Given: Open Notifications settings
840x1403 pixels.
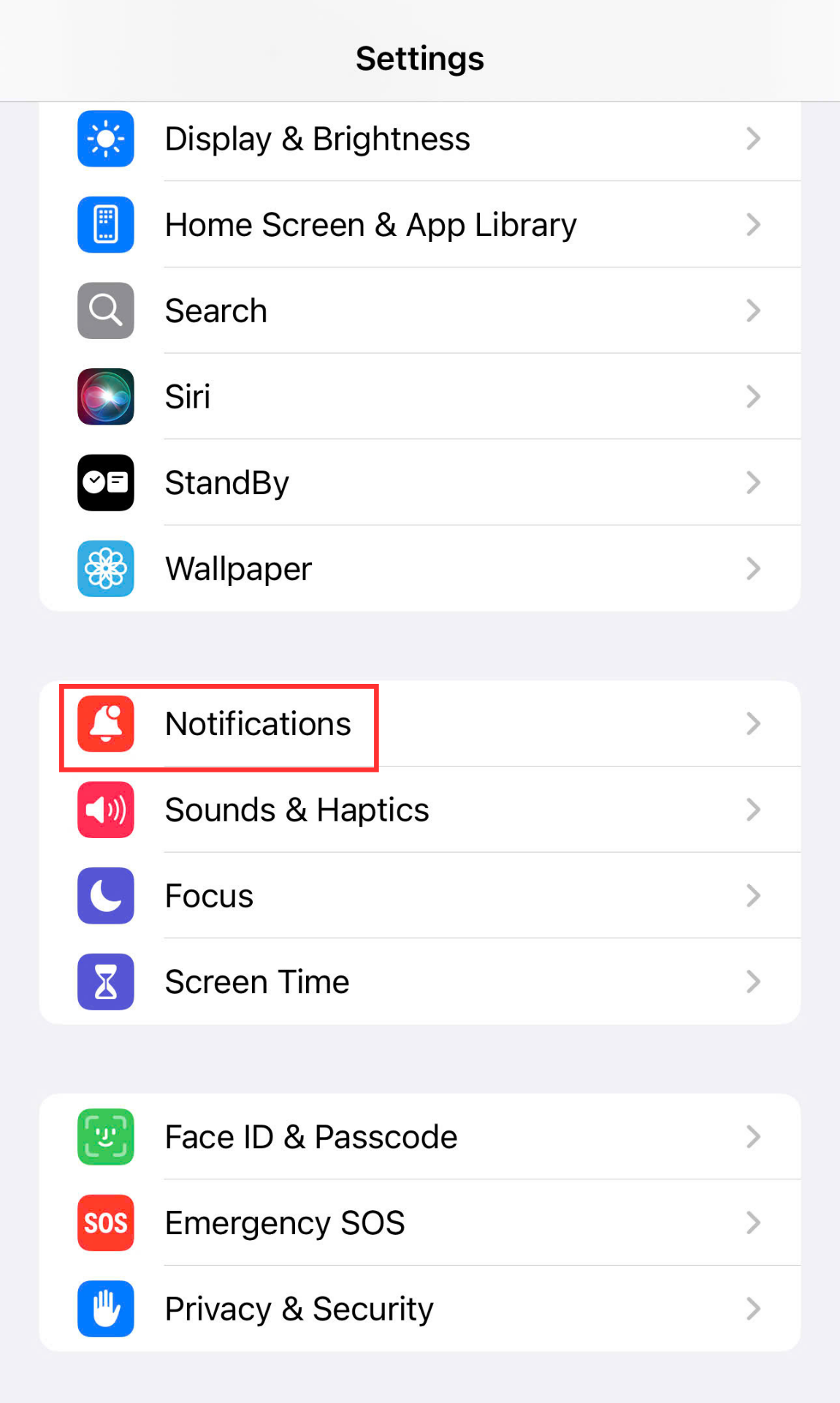Looking at the screenshot, I should [258, 724].
